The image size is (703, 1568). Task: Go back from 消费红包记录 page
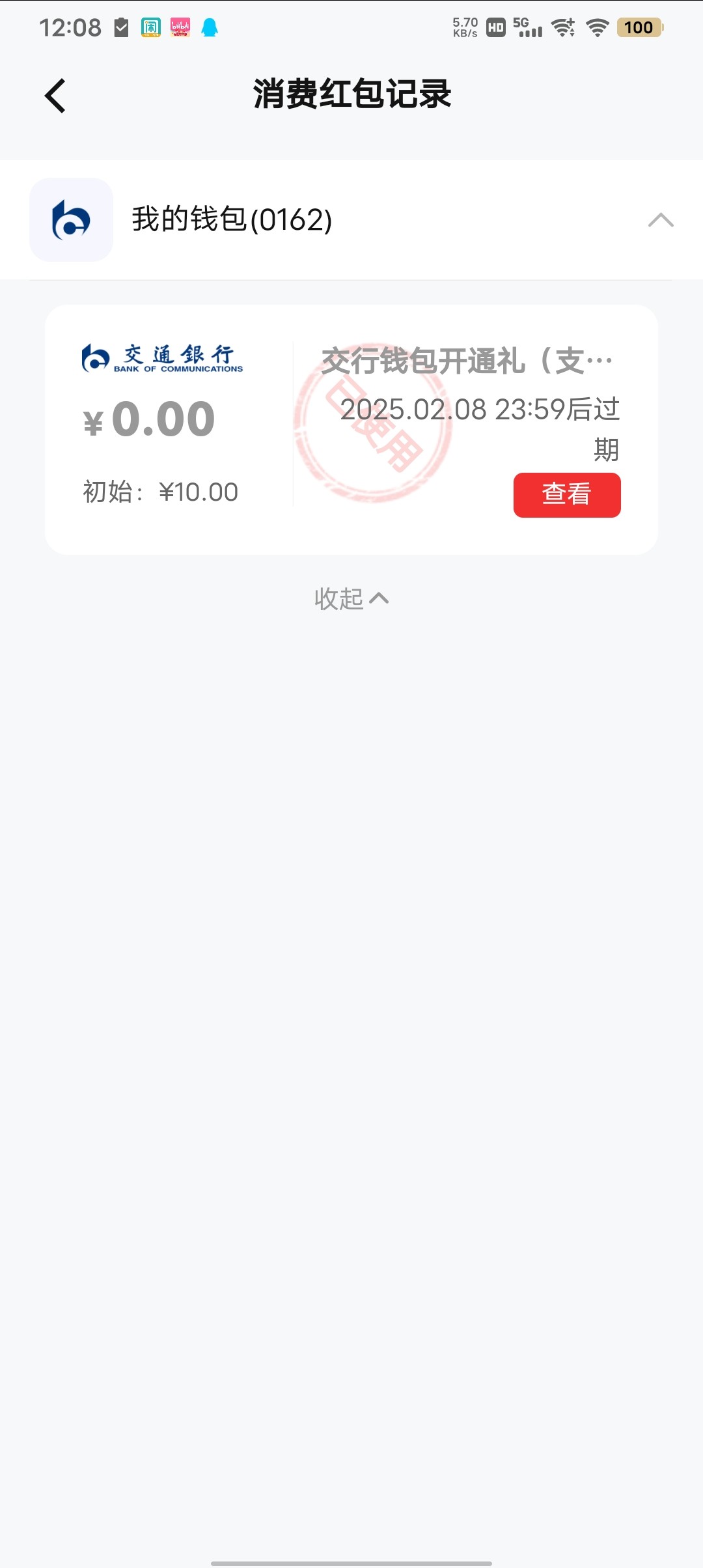tap(55, 96)
